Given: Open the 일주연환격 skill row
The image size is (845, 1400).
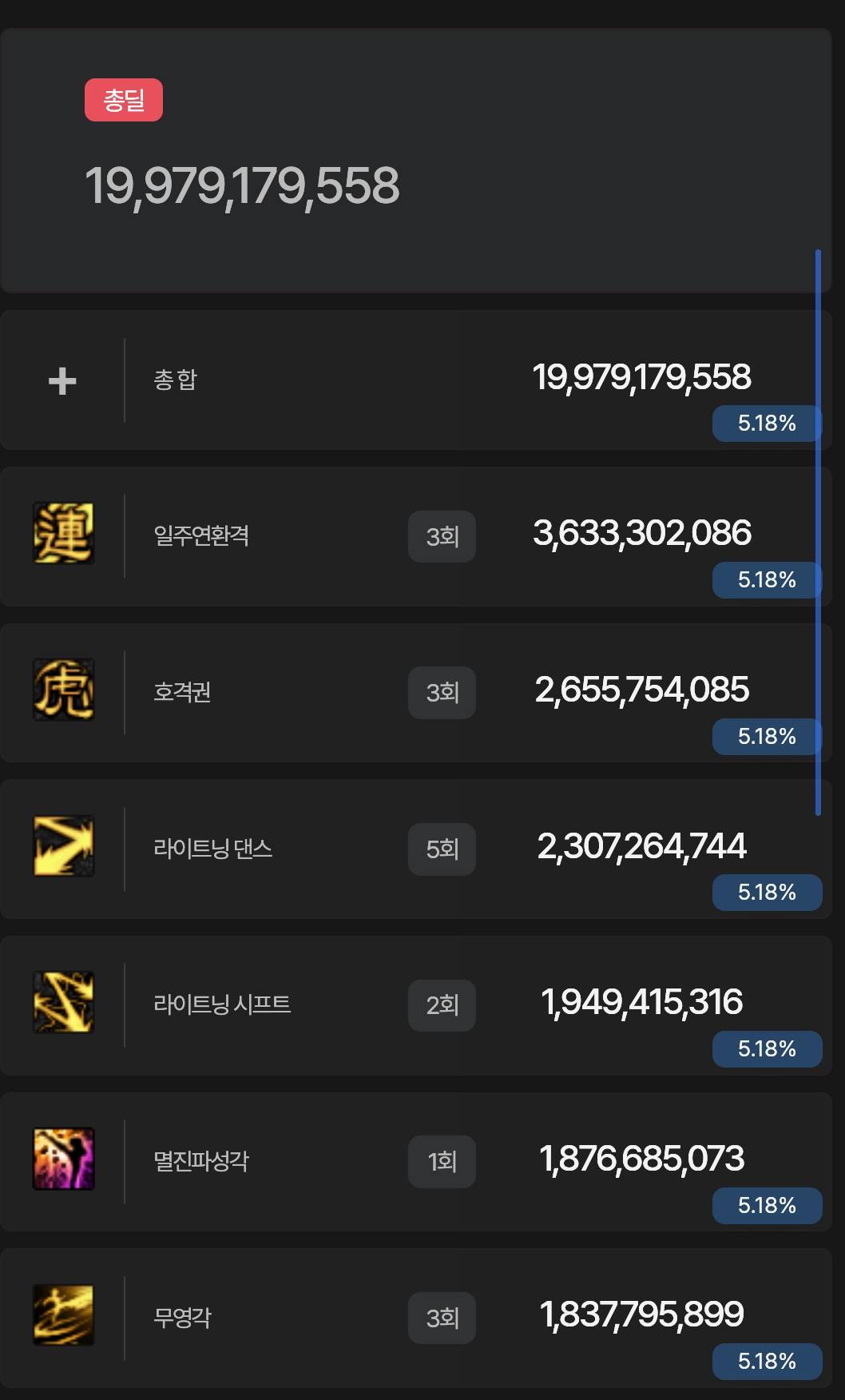Looking at the screenshot, I should 415,536.
